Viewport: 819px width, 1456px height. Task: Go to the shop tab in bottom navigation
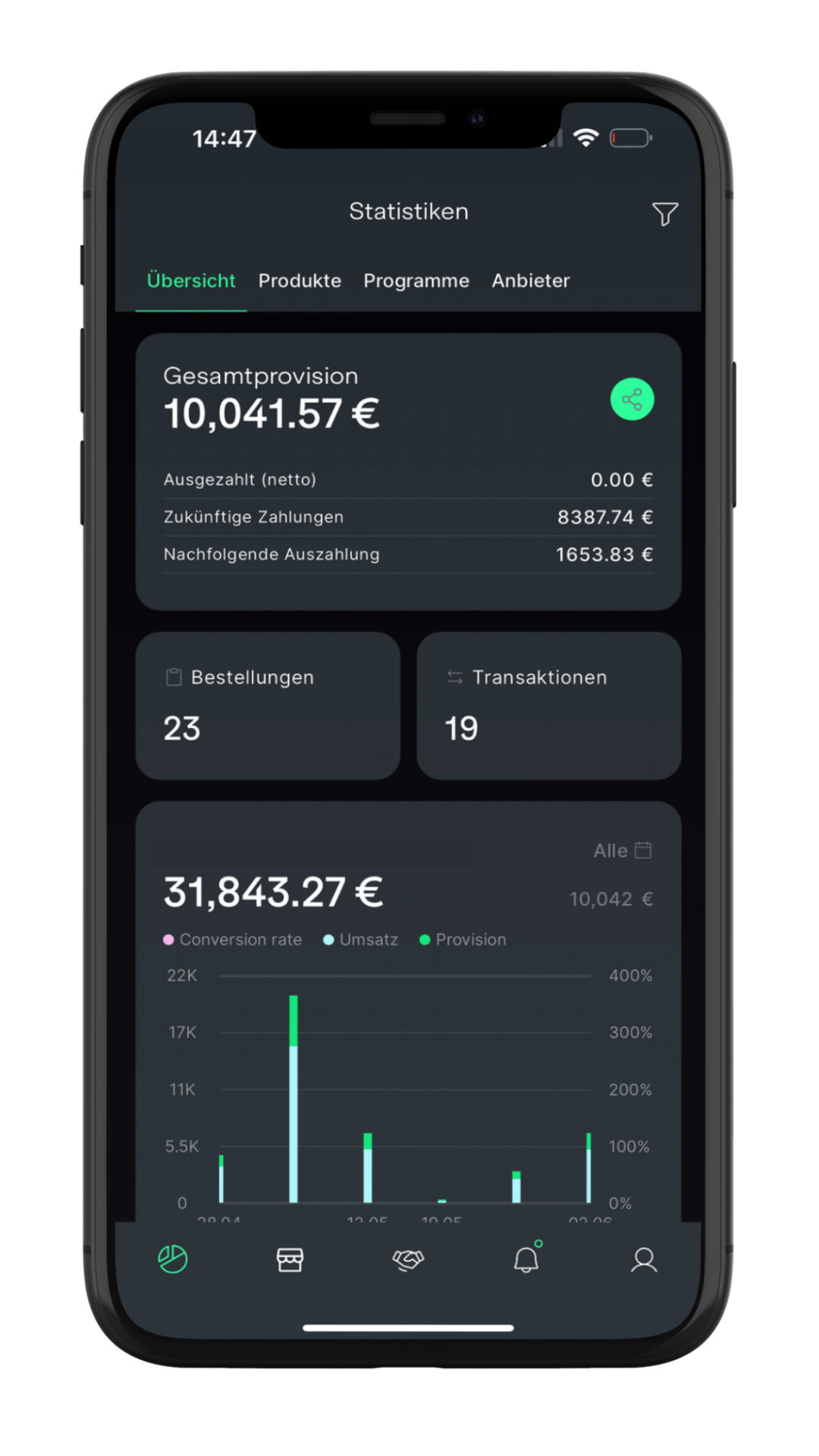[290, 1260]
